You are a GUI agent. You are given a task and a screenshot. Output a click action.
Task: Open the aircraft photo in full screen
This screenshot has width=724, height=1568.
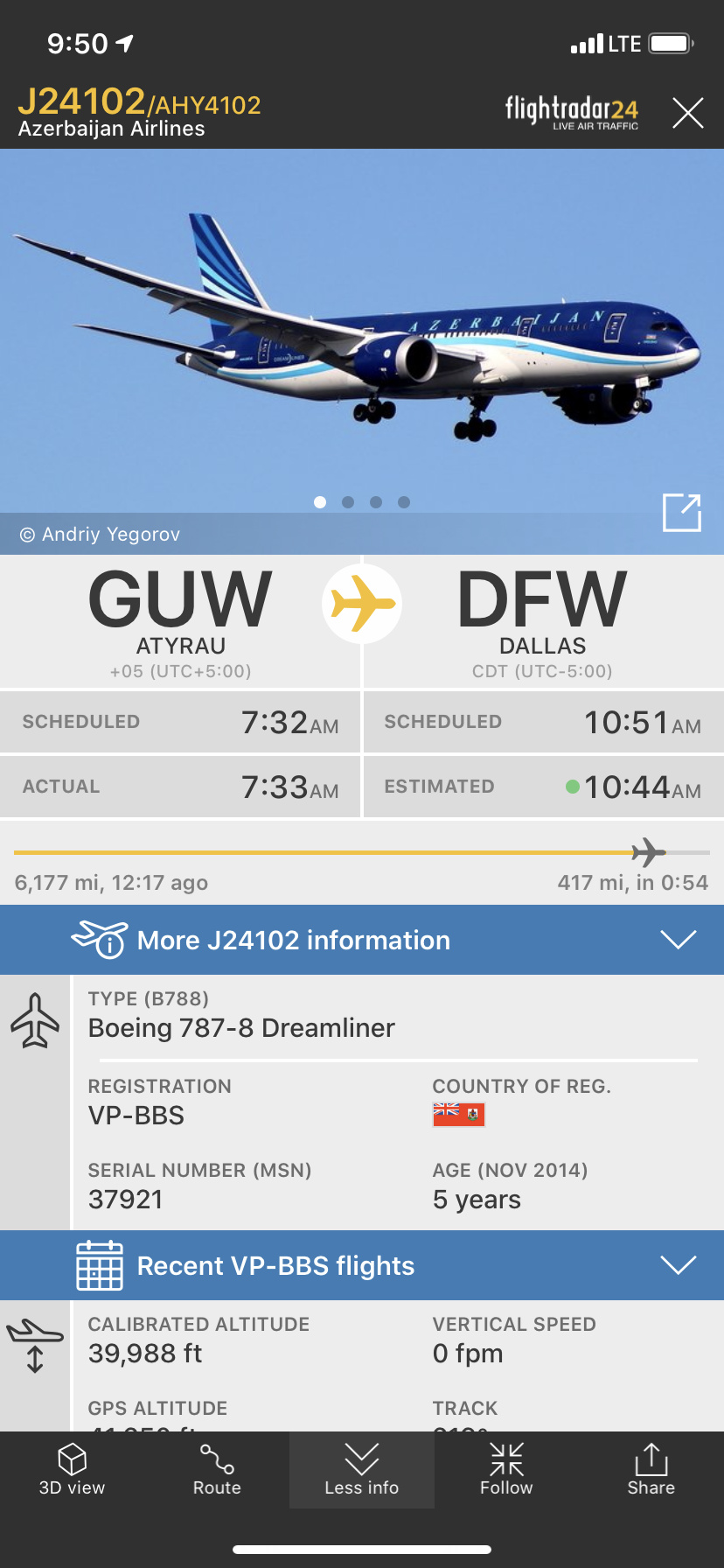coord(681,513)
